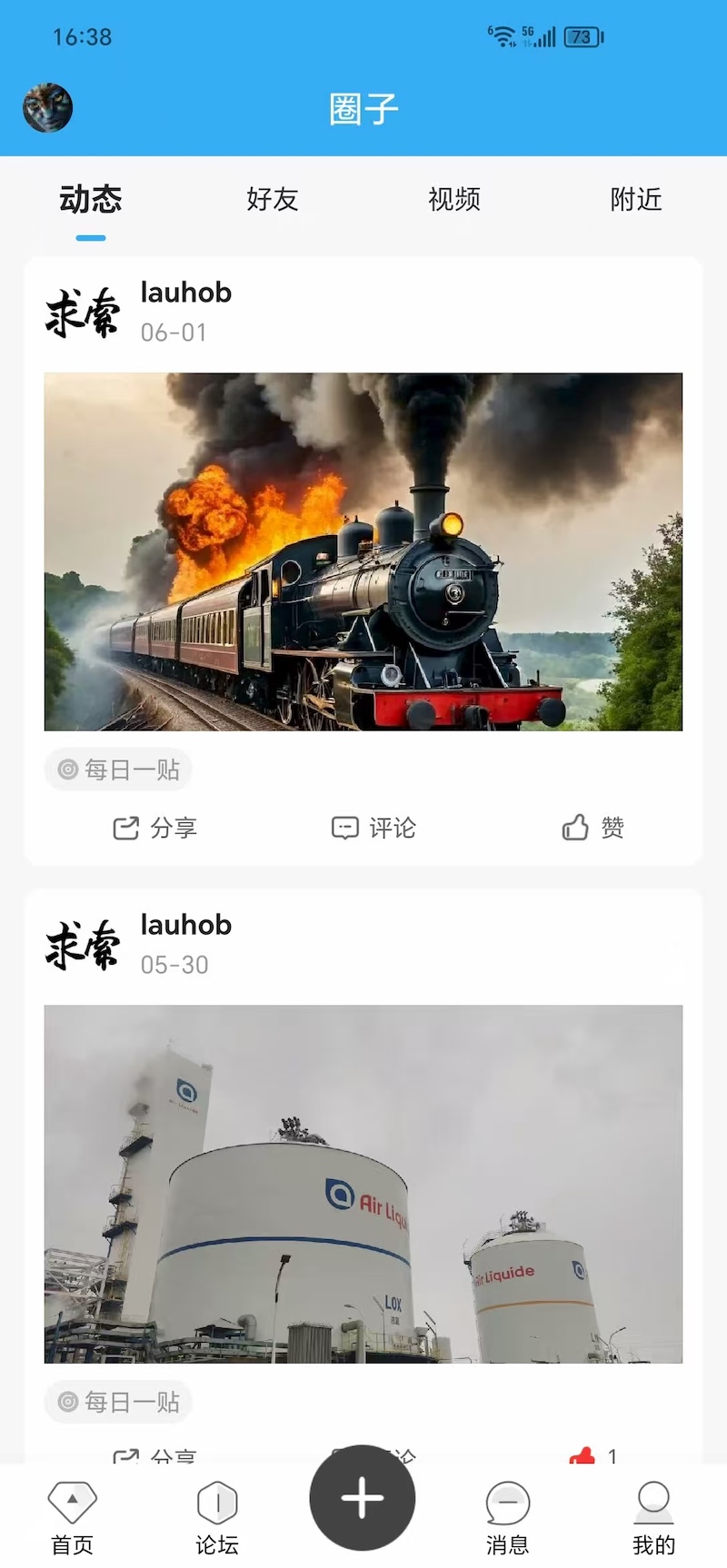Switch to the 好友 friends tab
The width and height of the screenshot is (727, 1568).
tap(272, 200)
